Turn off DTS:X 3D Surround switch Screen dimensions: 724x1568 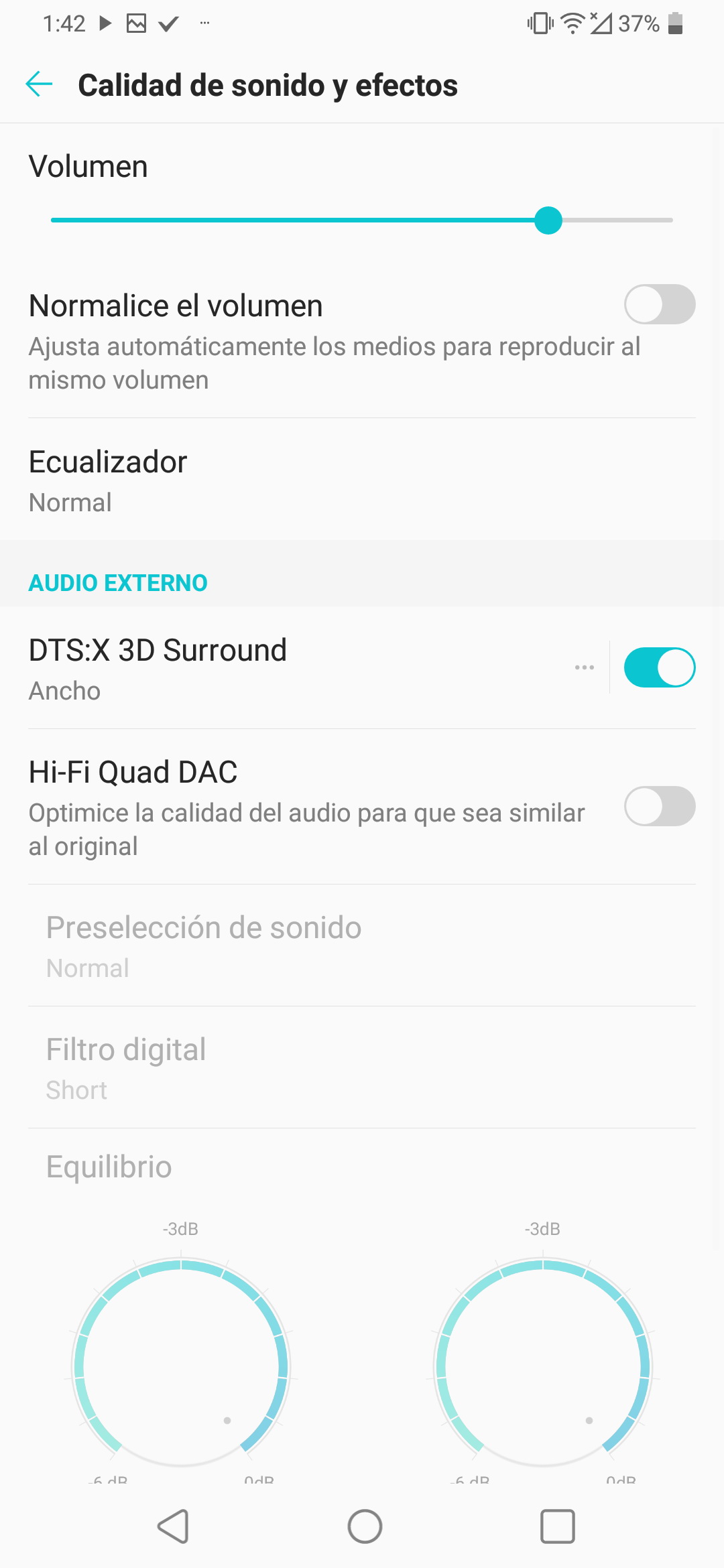pos(660,667)
